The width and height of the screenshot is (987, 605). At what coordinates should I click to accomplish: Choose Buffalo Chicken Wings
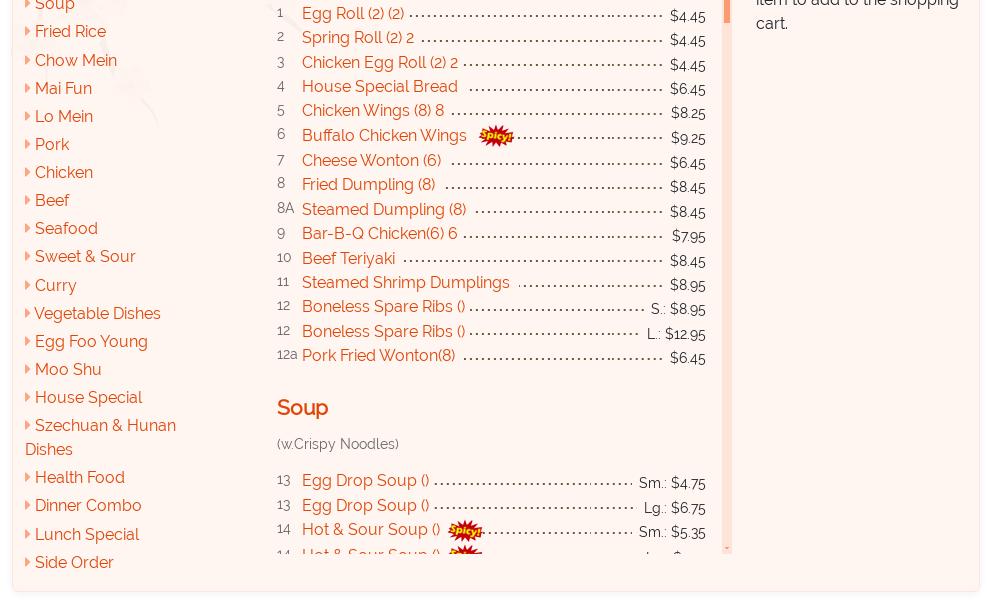[x=384, y=135]
